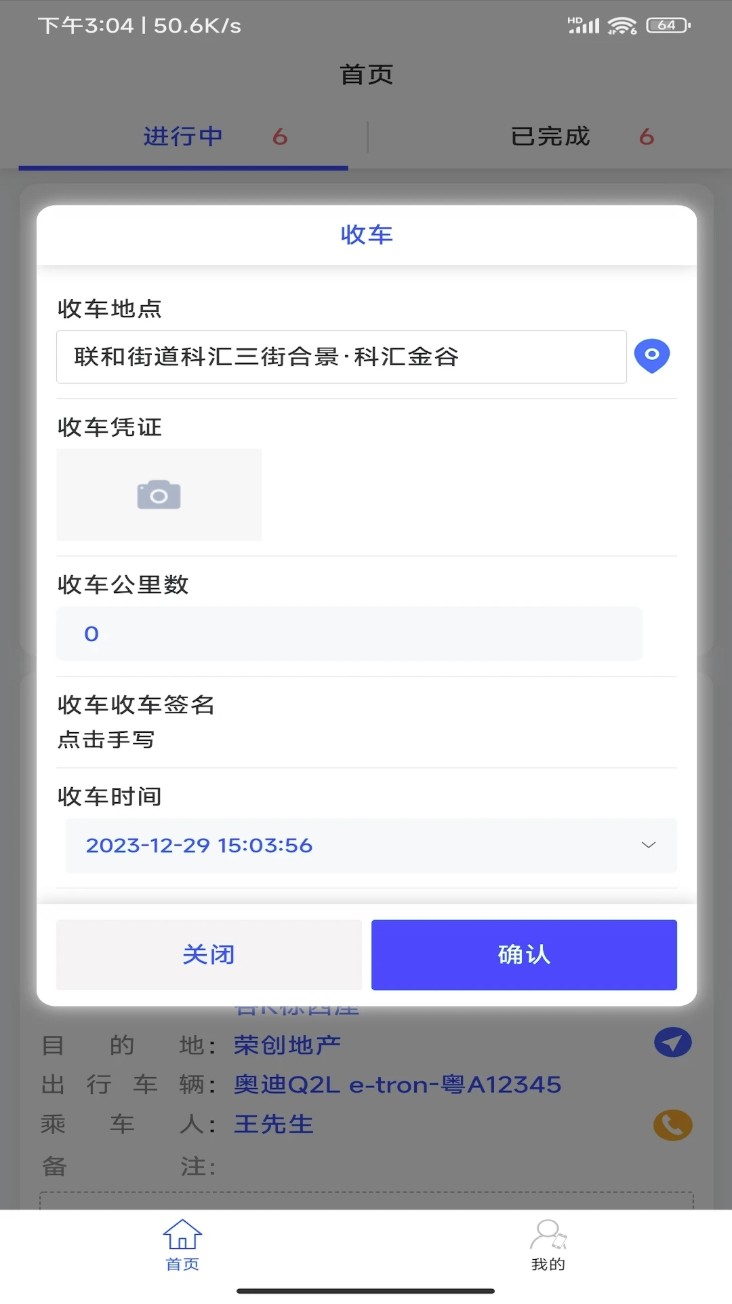The height and width of the screenshot is (1304, 732).
Task: Tap the camera icon under 收车凭证
Action: [x=158, y=493]
